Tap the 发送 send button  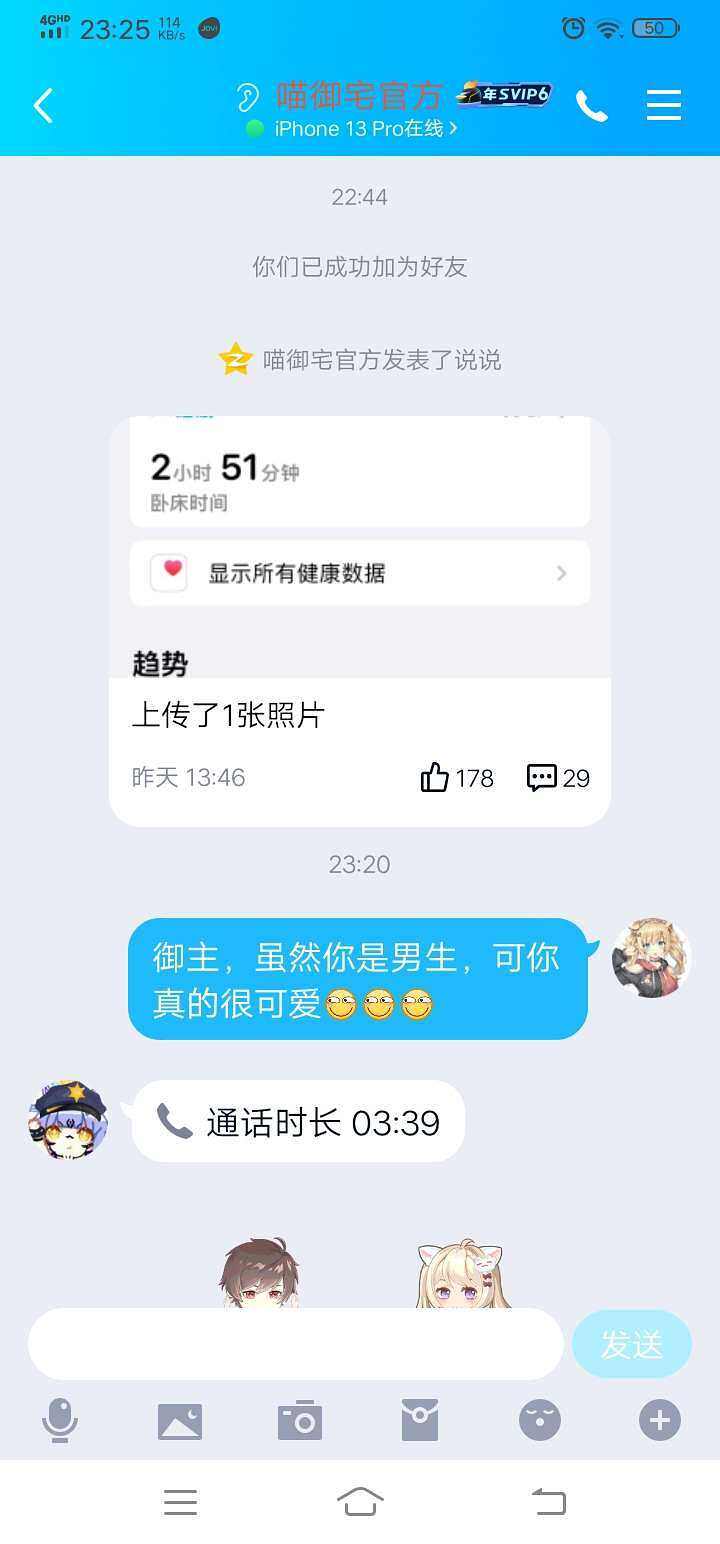[x=631, y=1344]
